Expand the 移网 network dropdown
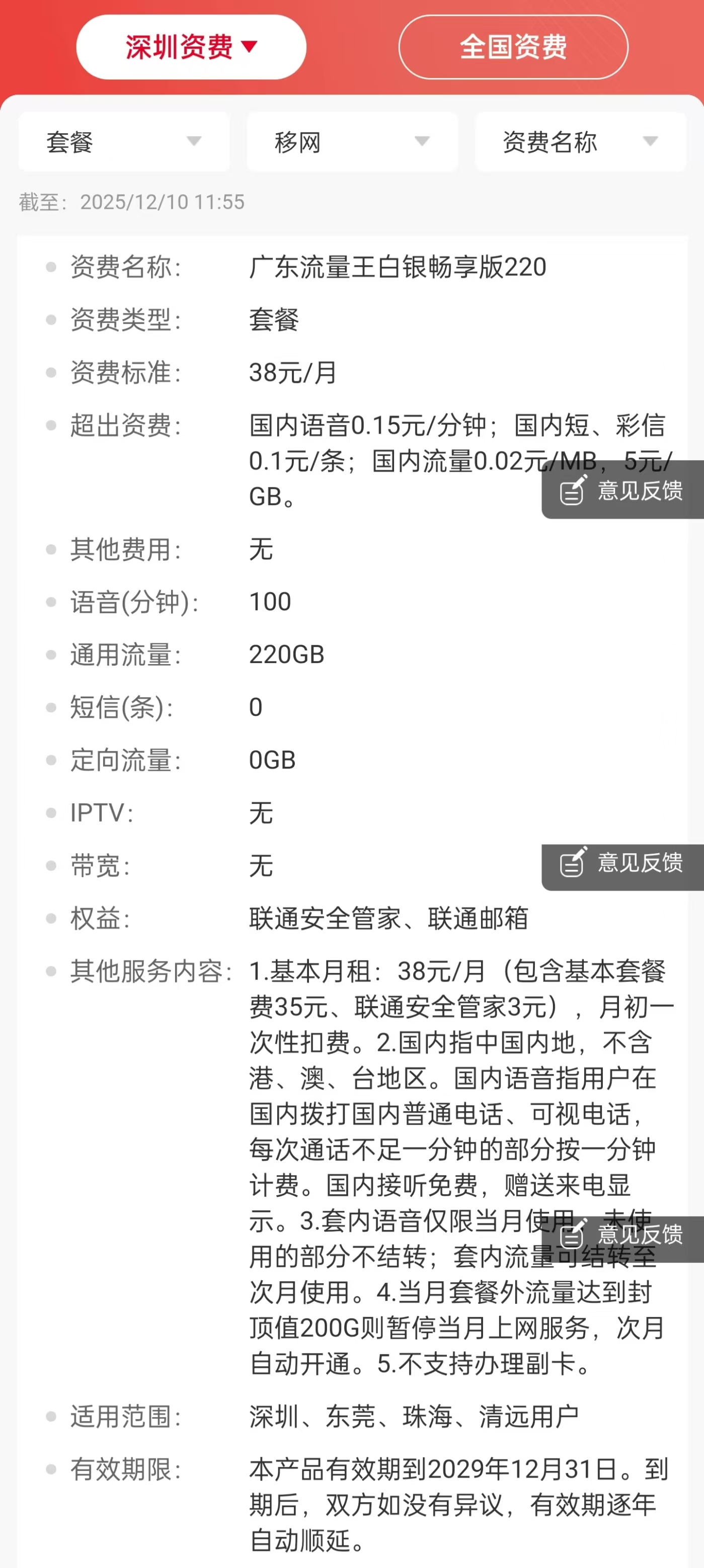The image size is (704, 1568). 352,142
